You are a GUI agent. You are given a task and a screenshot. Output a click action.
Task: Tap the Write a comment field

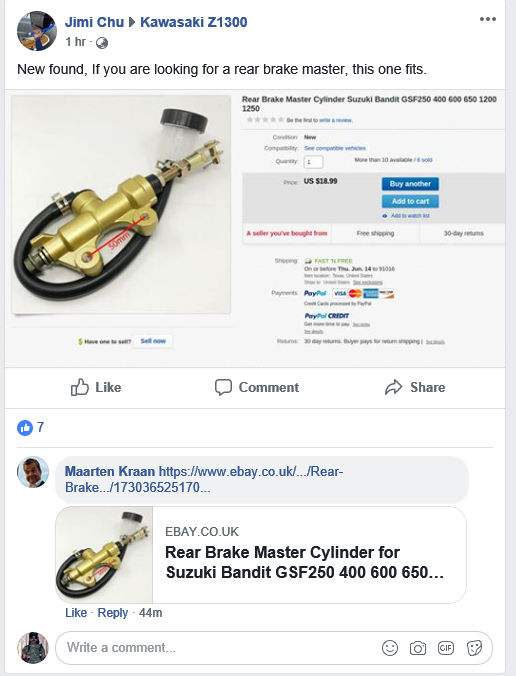(216, 648)
